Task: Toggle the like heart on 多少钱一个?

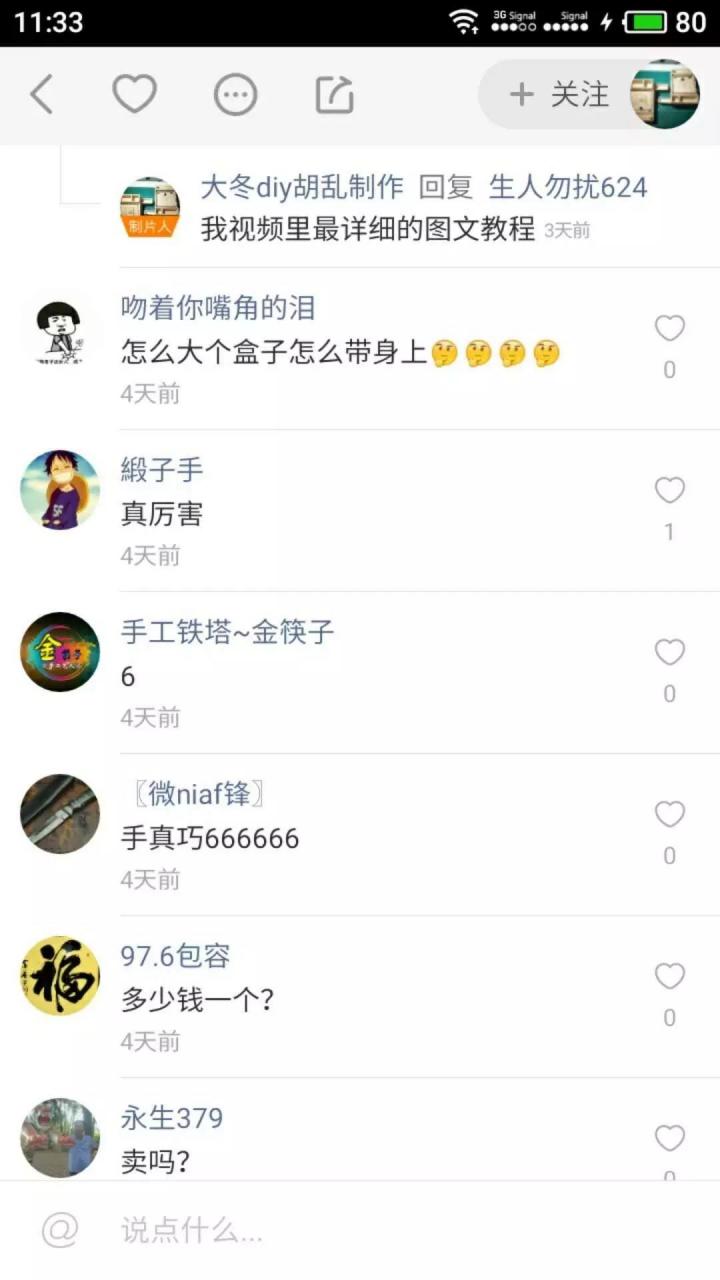Action: pos(669,976)
